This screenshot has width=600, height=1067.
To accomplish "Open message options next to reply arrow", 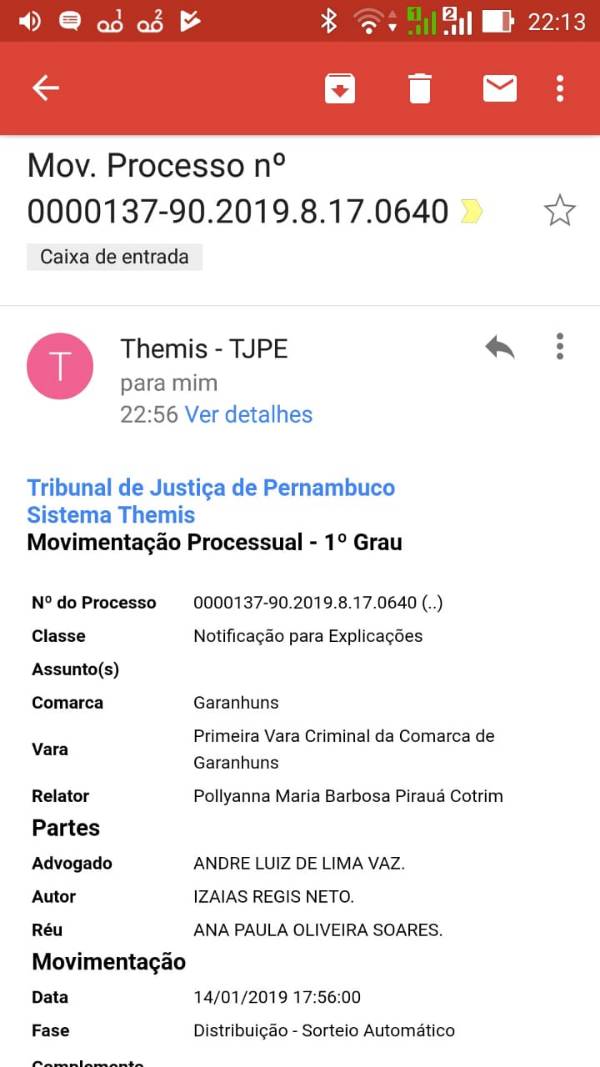I will click(560, 346).
